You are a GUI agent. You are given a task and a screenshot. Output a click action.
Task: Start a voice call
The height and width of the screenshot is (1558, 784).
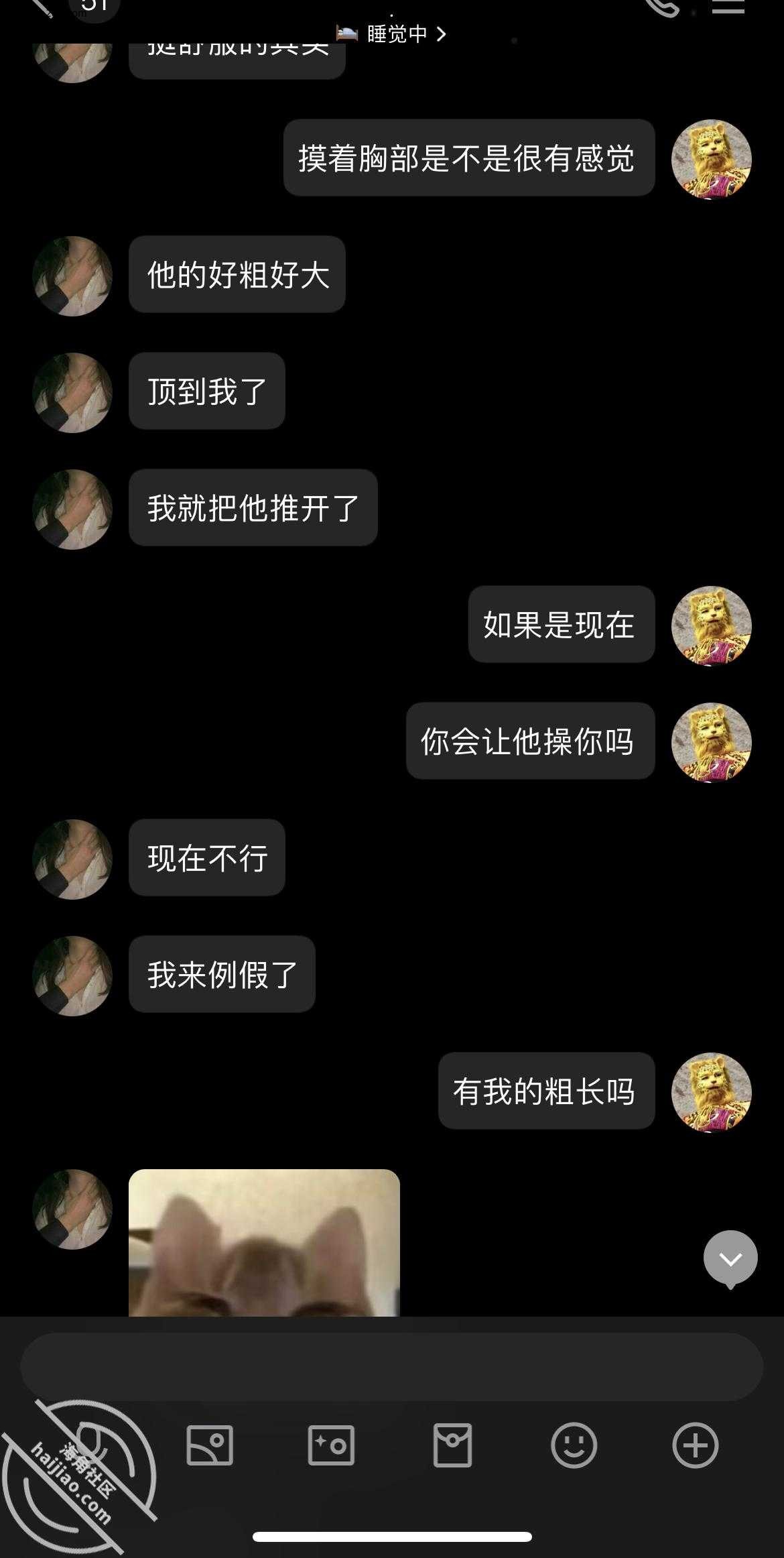click(x=662, y=7)
